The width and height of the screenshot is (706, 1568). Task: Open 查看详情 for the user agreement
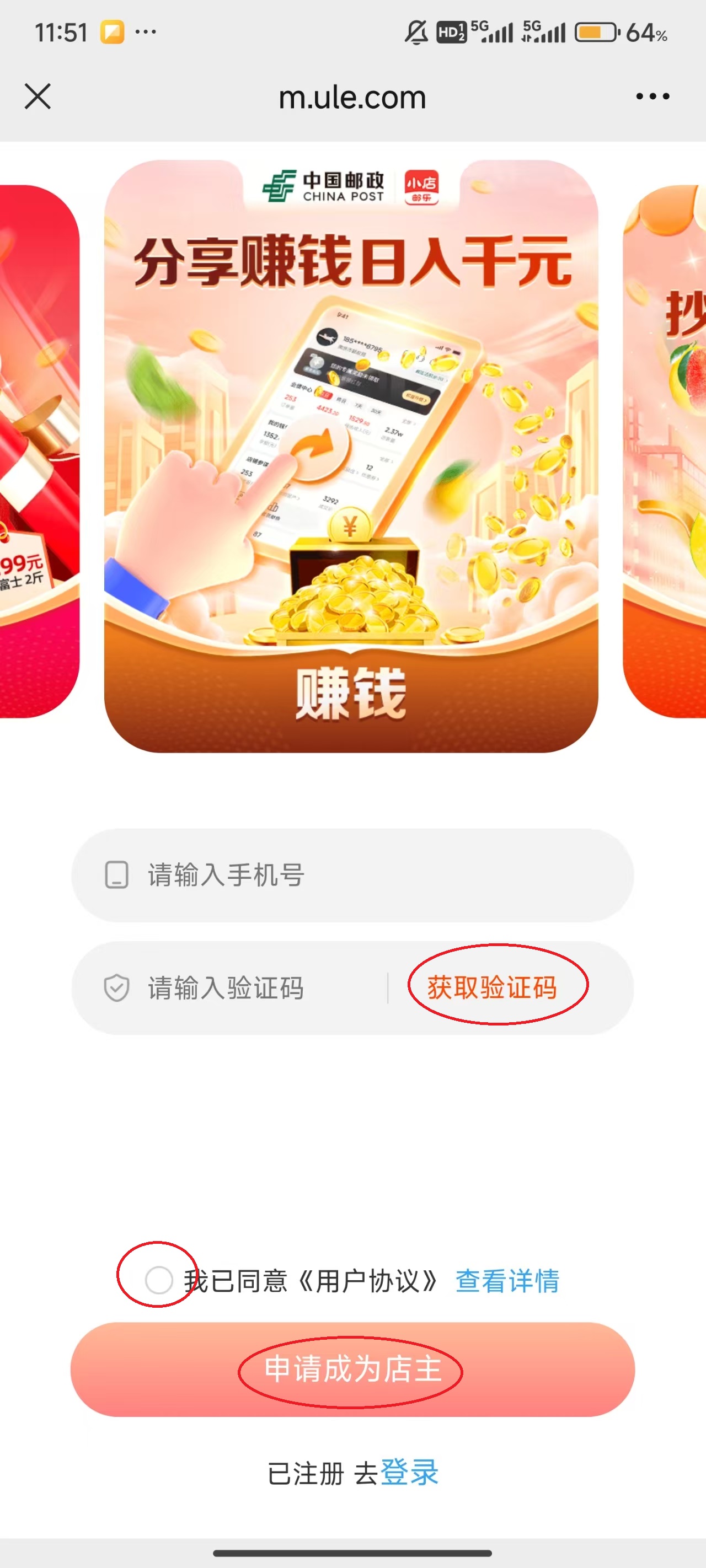pos(507,1281)
